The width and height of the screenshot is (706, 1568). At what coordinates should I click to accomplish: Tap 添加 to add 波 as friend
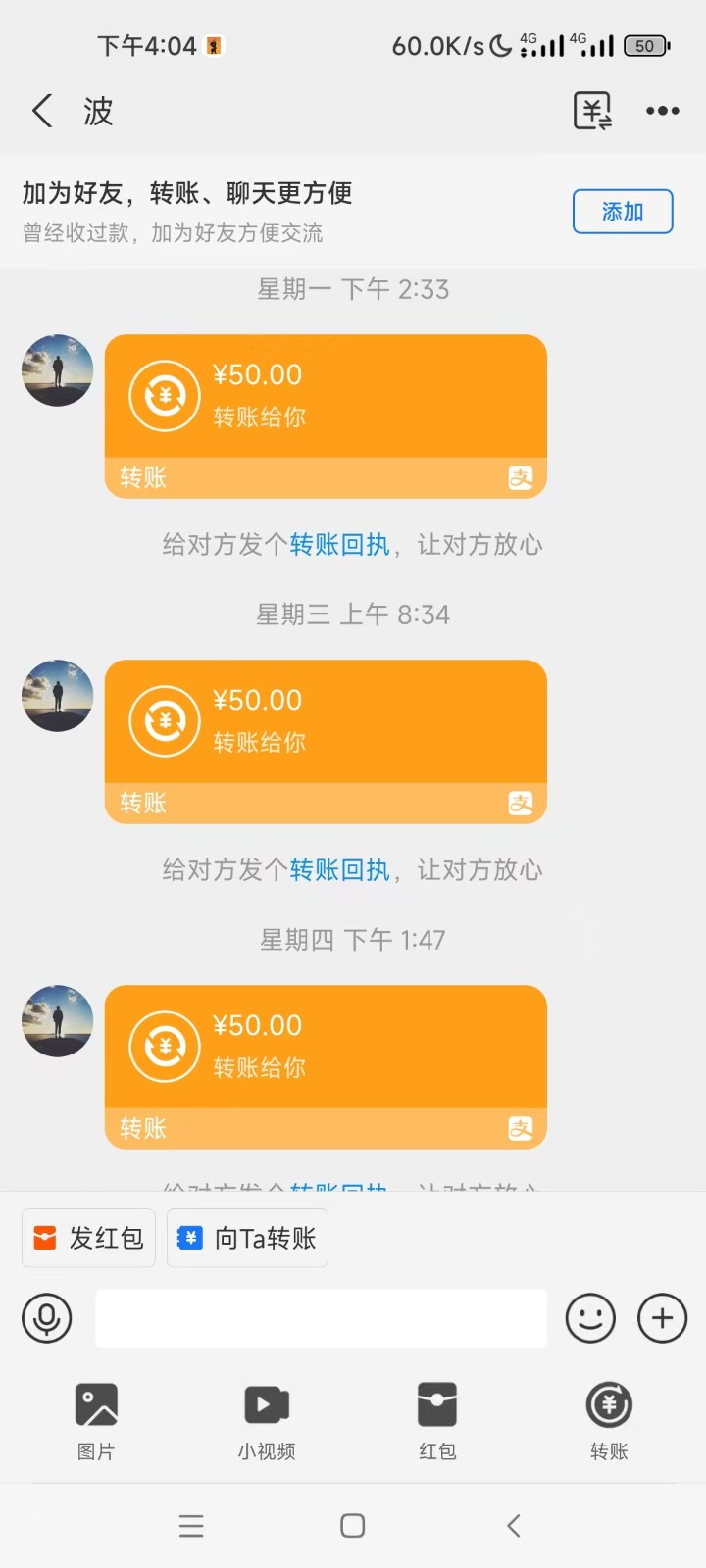tap(623, 212)
